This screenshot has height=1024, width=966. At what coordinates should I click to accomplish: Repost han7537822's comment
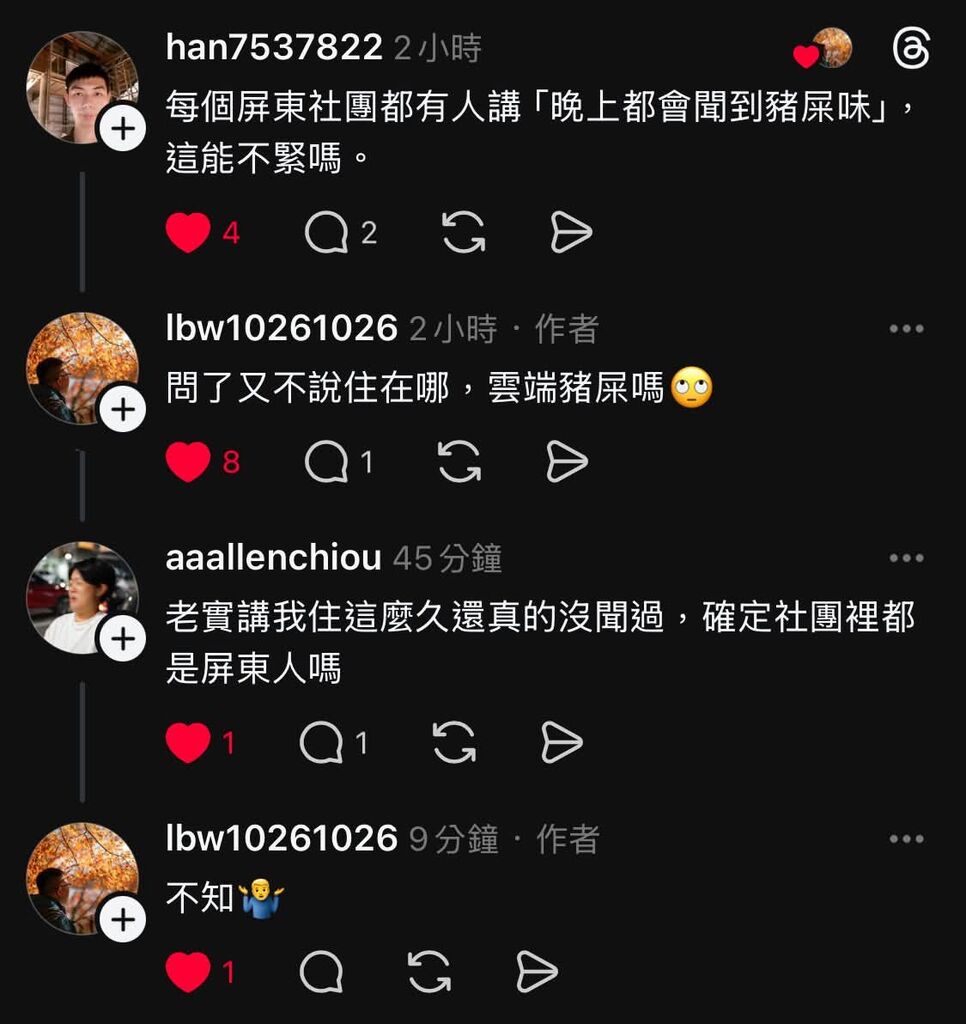pos(463,233)
